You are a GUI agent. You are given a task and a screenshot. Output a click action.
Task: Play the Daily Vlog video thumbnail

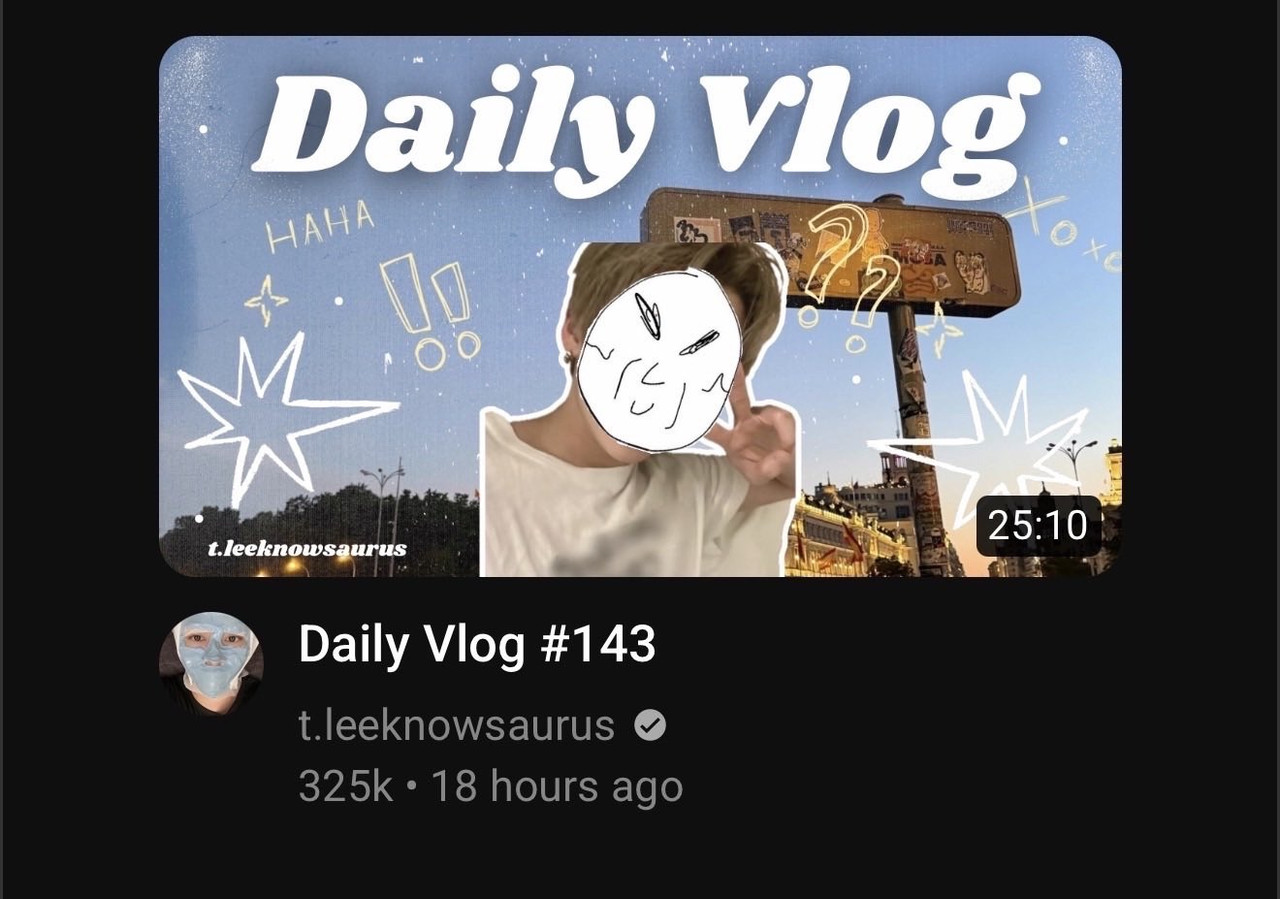pyautogui.click(x=640, y=306)
